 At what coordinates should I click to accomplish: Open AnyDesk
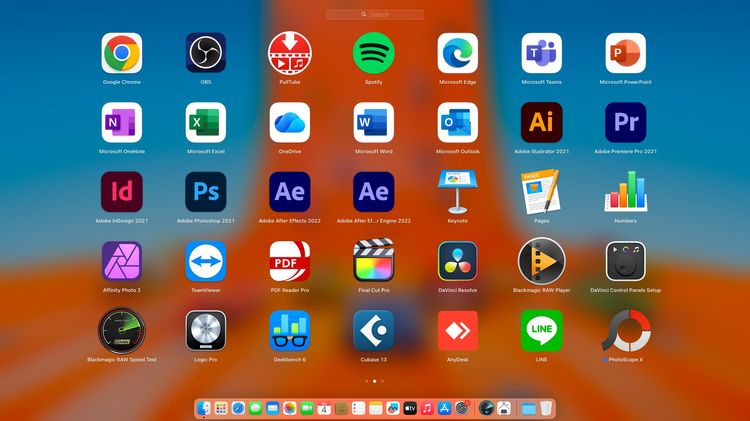click(458, 330)
